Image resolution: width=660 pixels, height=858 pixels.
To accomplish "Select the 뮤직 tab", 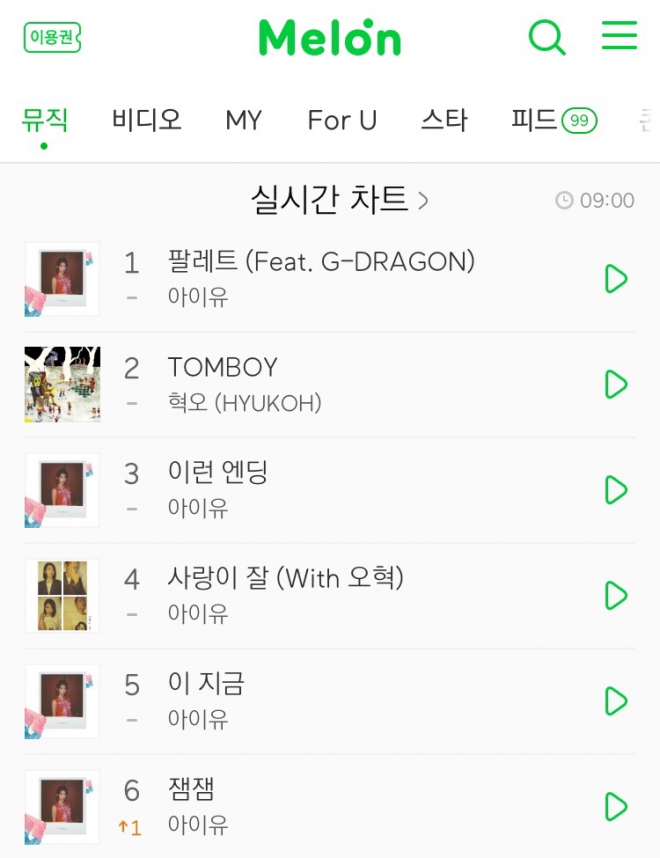I will 45,121.
